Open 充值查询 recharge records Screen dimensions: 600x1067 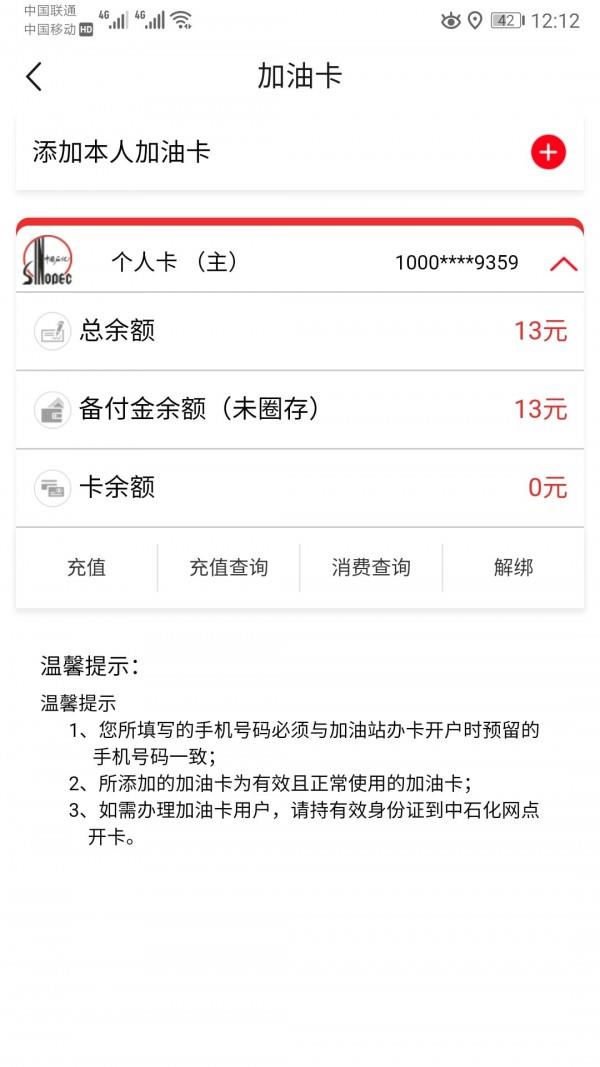pos(229,568)
